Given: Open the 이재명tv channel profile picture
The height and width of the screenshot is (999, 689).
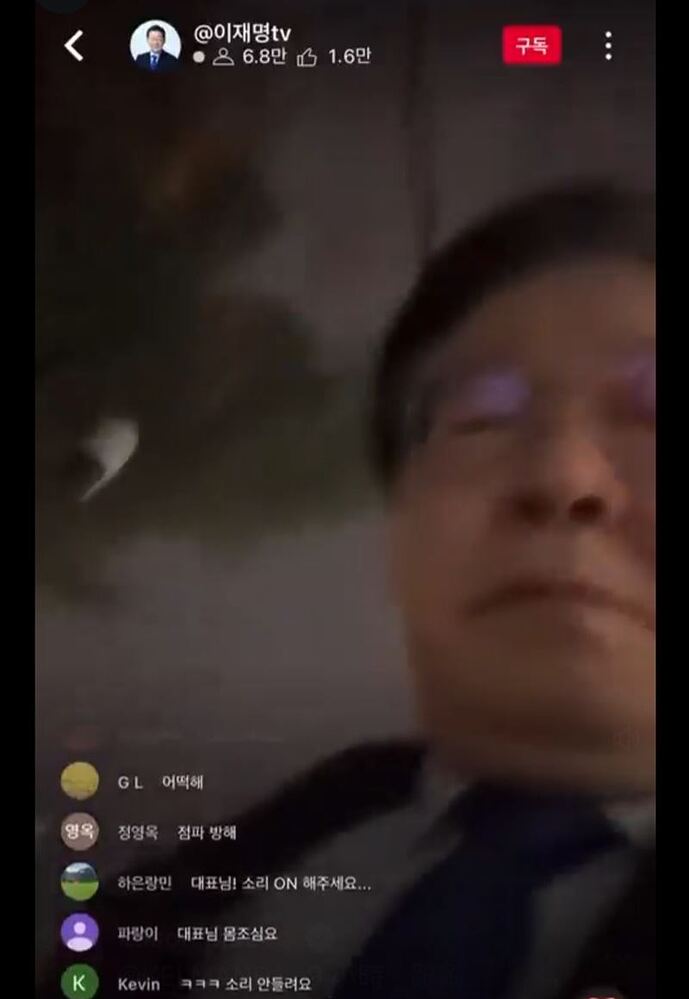Looking at the screenshot, I should [x=155, y=45].
